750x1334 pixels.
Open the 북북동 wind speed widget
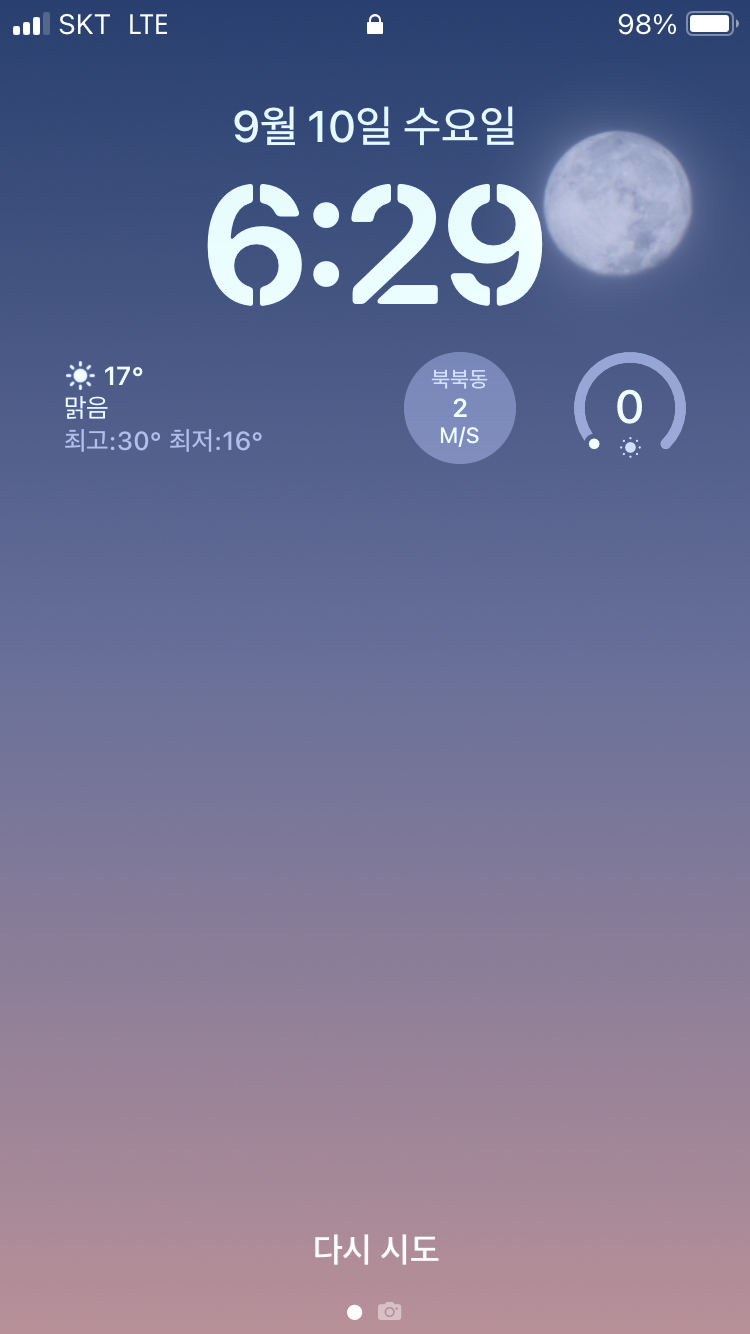click(460, 408)
